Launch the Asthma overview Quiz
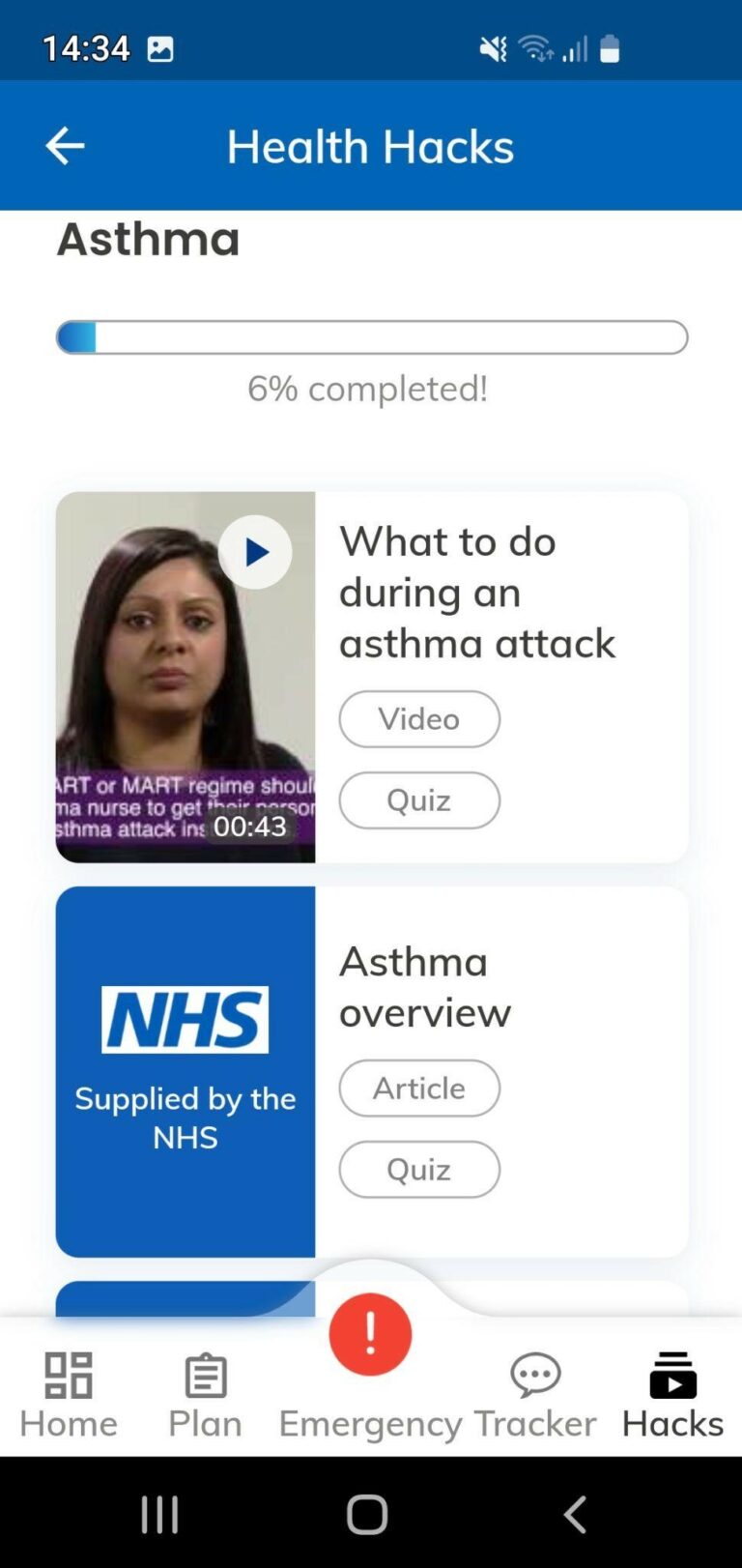The width and height of the screenshot is (742, 1568). point(418,1169)
